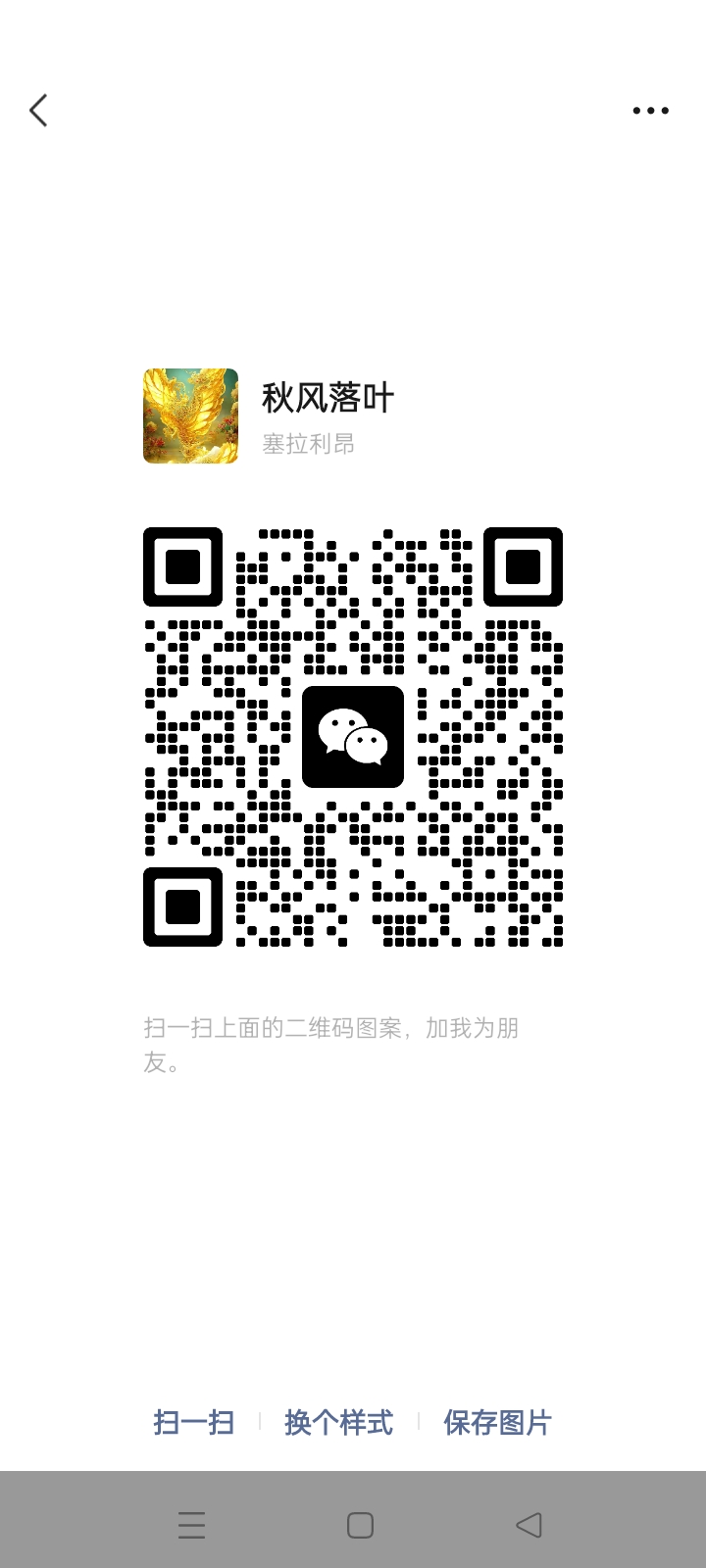The width and height of the screenshot is (706, 1568).
Task: Open the three-dot overflow menu
Action: (x=650, y=111)
